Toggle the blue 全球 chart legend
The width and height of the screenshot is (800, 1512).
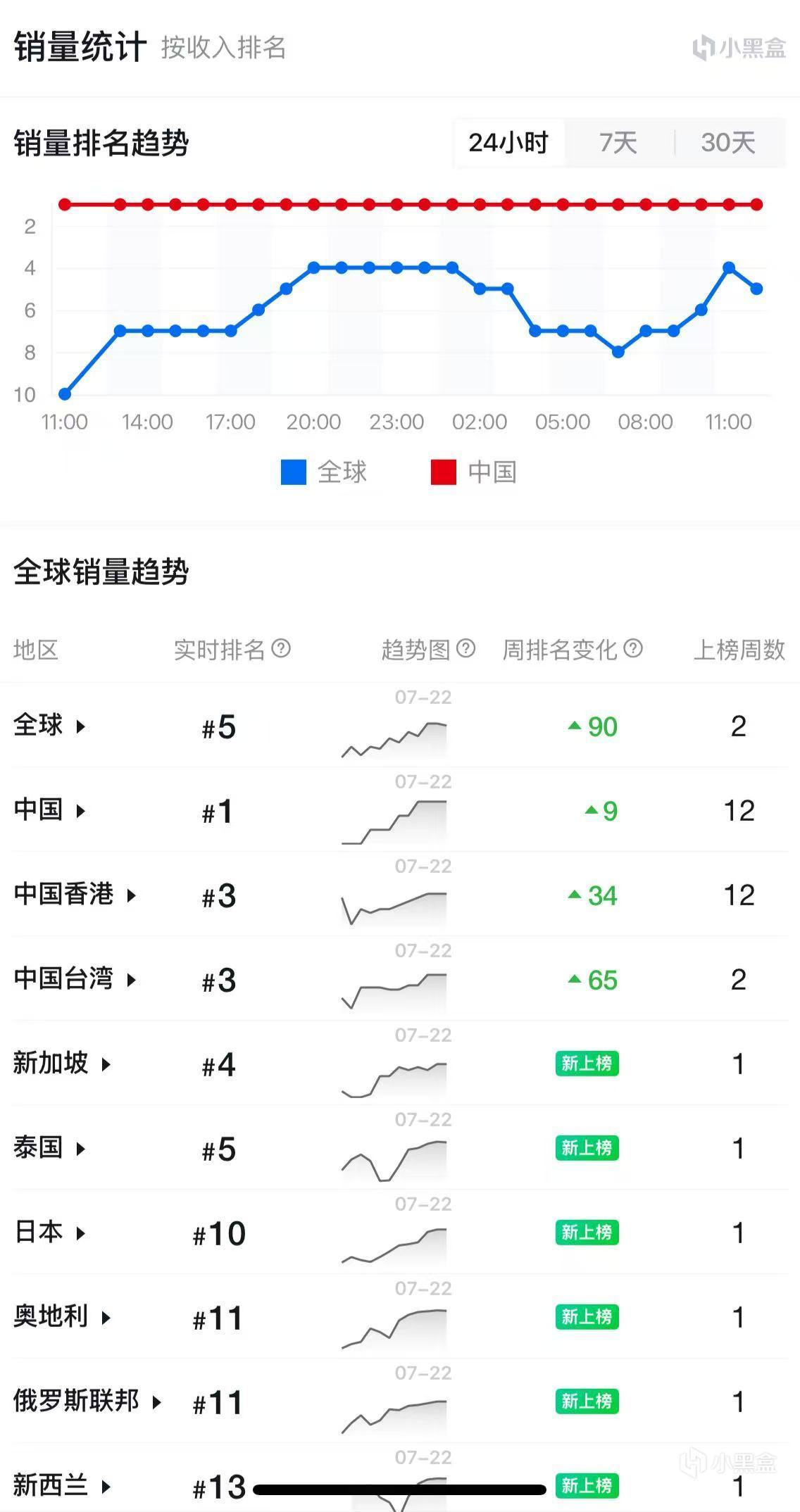pyautogui.click(x=324, y=472)
